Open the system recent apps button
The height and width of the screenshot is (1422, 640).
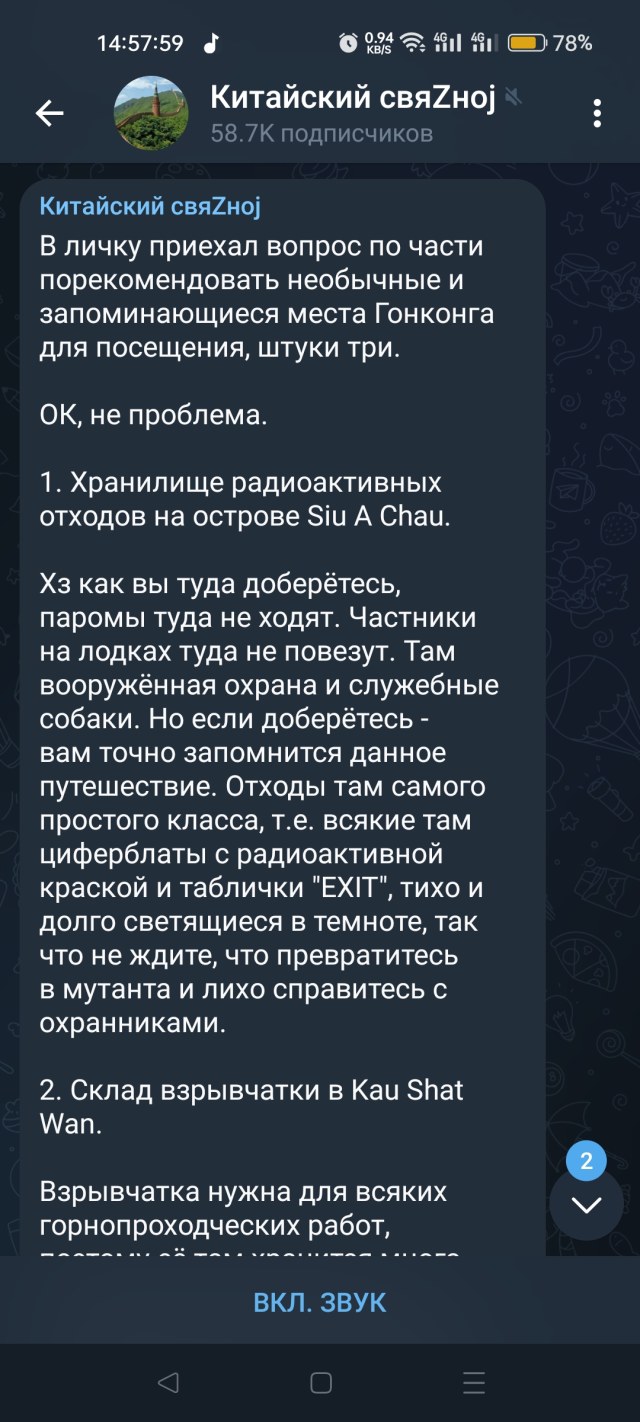473,1383
